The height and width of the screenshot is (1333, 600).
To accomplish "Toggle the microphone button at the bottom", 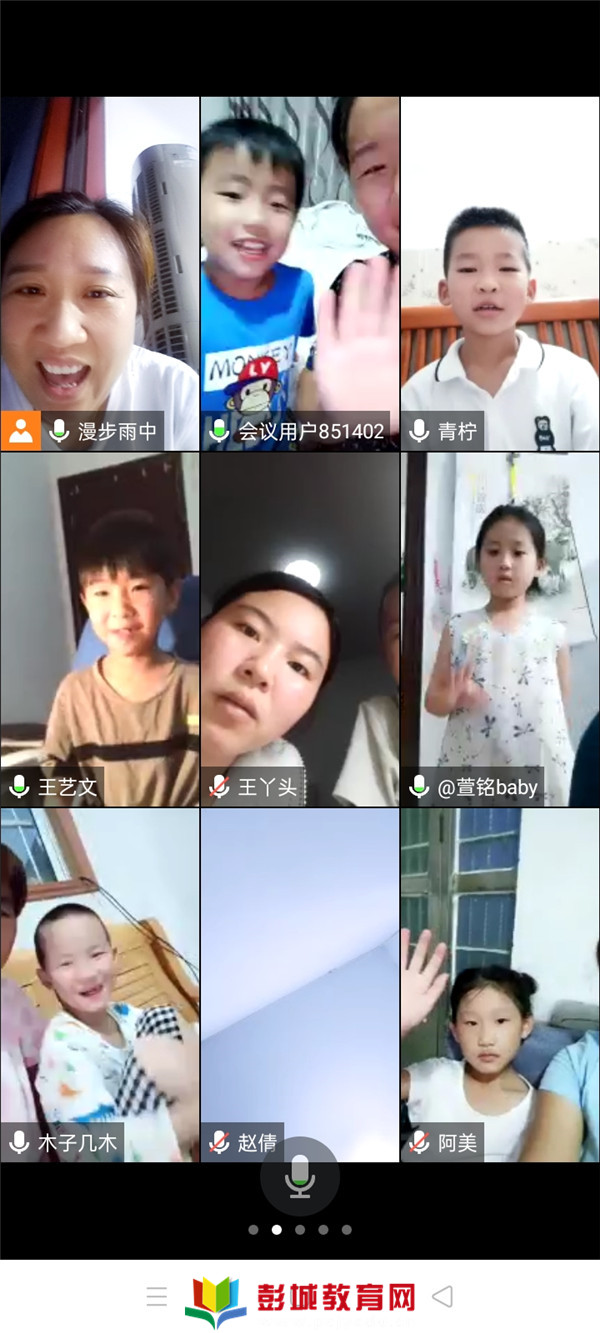I will (x=299, y=1176).
